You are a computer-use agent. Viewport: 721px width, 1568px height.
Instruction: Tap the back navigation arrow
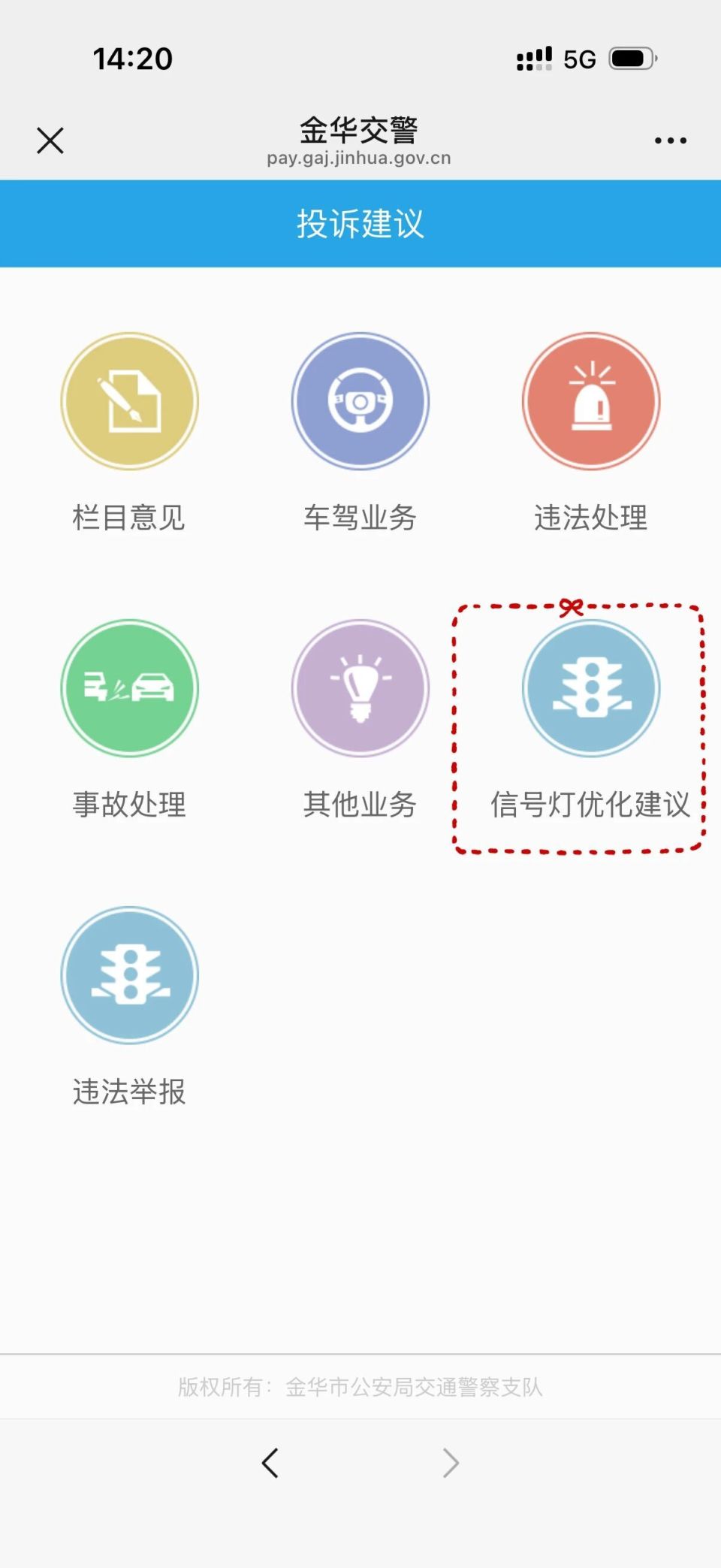tap(270, 1463)
